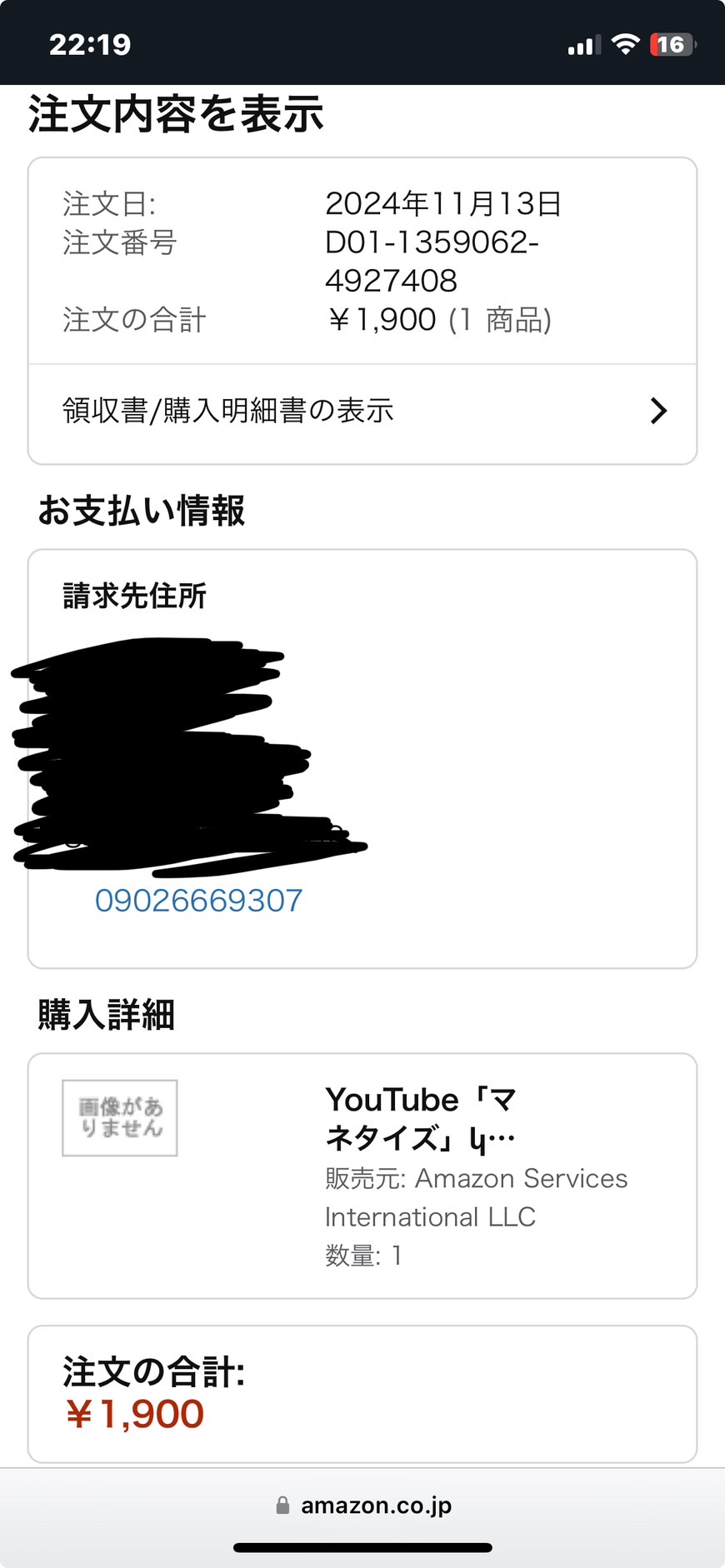Tap the amazon.co.jp address bar

363,1506
